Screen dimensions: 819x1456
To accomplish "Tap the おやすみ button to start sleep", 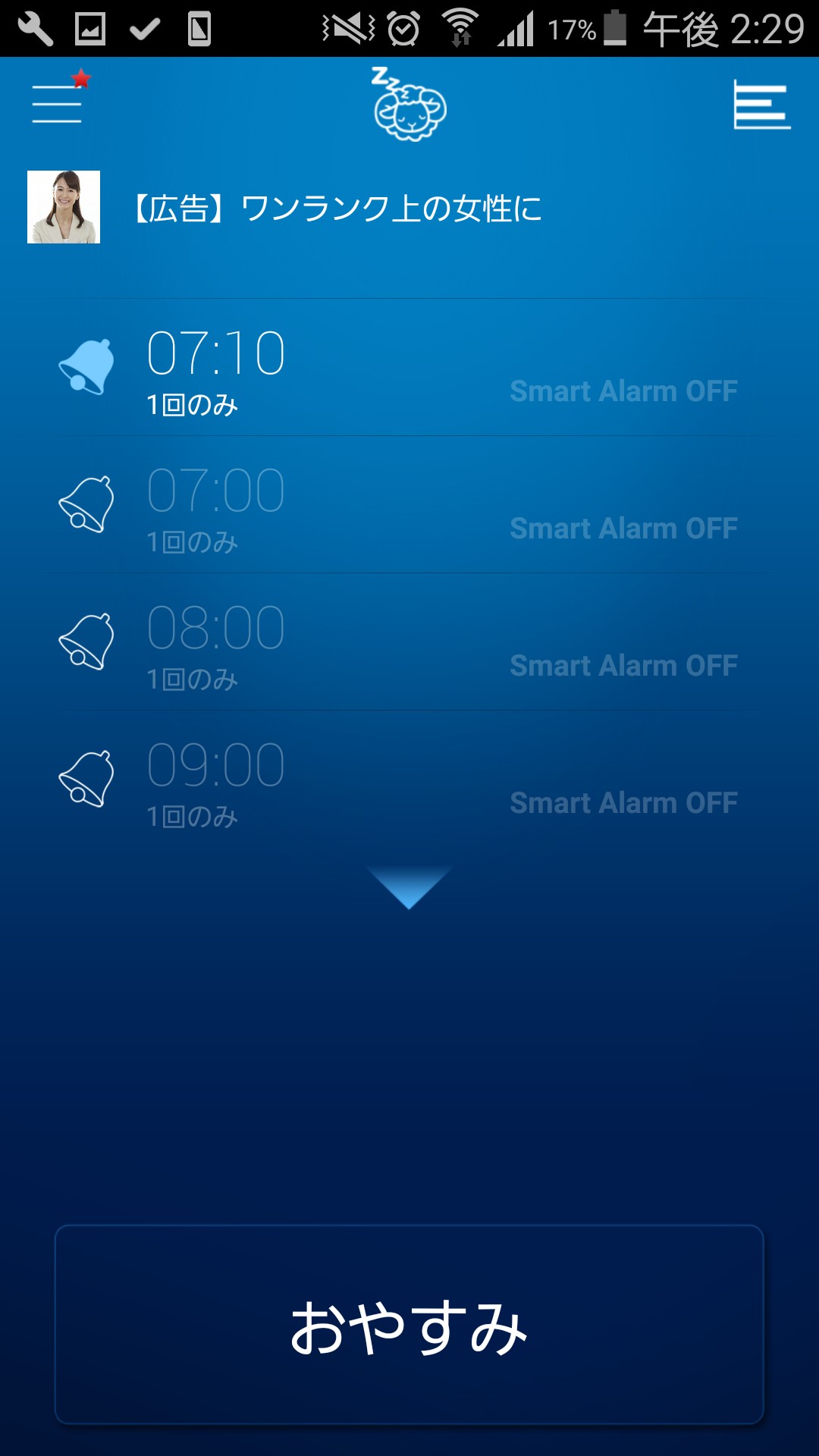I will click(409, 1325).
